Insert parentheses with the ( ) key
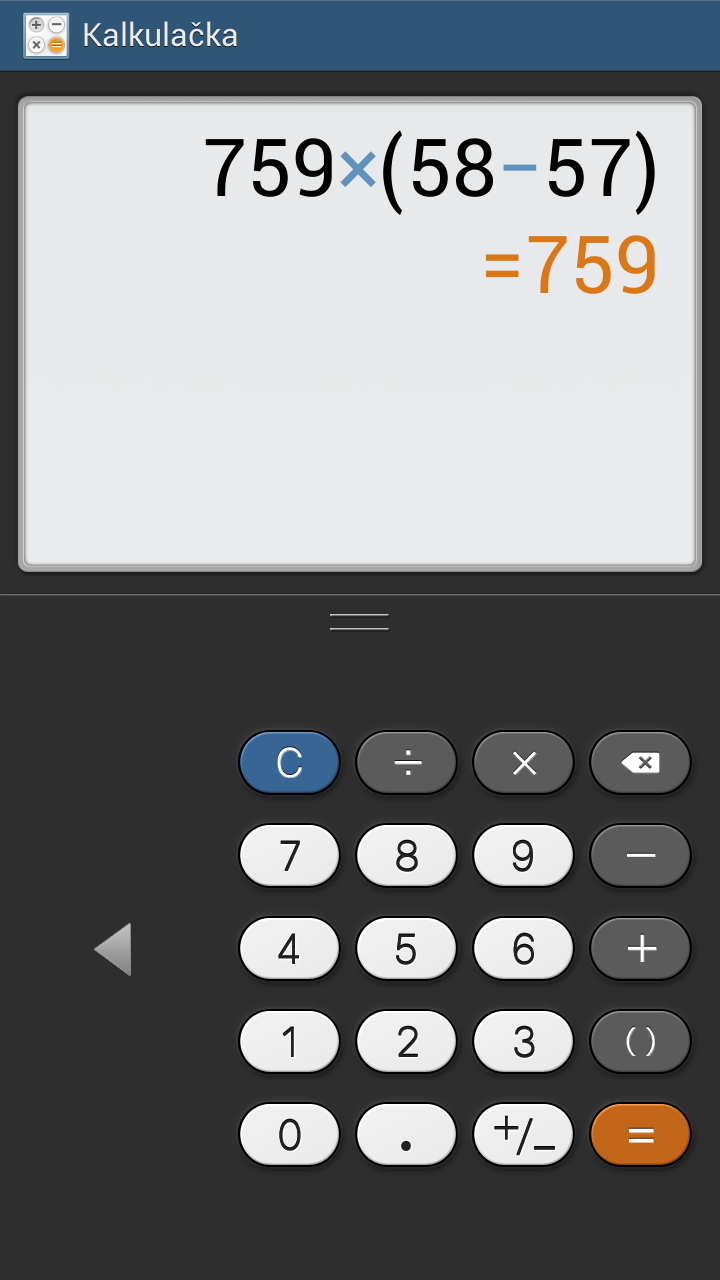 tap(640, 1042)
